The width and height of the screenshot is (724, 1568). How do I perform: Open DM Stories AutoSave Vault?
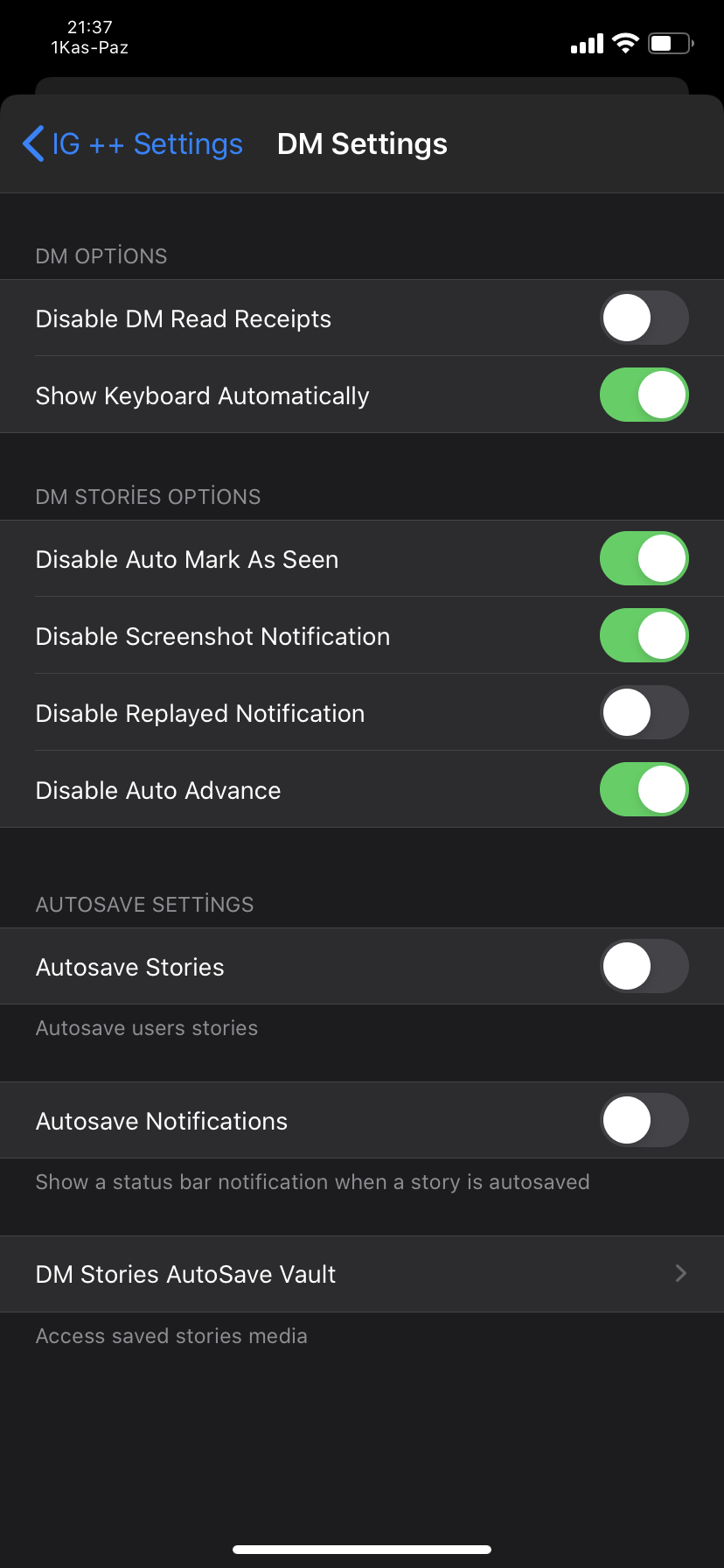pyautogui.click(x=361, y=1274)
